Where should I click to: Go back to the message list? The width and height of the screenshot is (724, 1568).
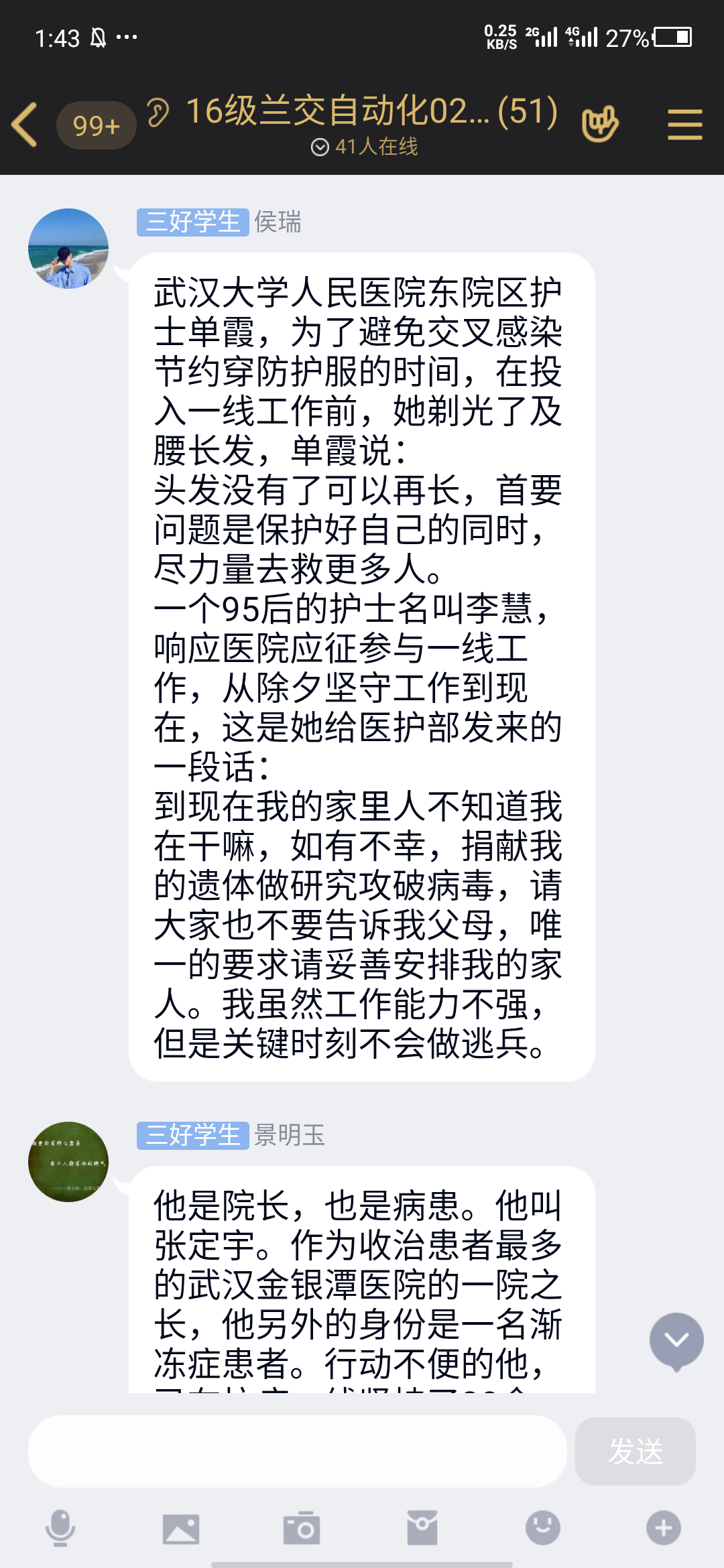tap(25, 125)
